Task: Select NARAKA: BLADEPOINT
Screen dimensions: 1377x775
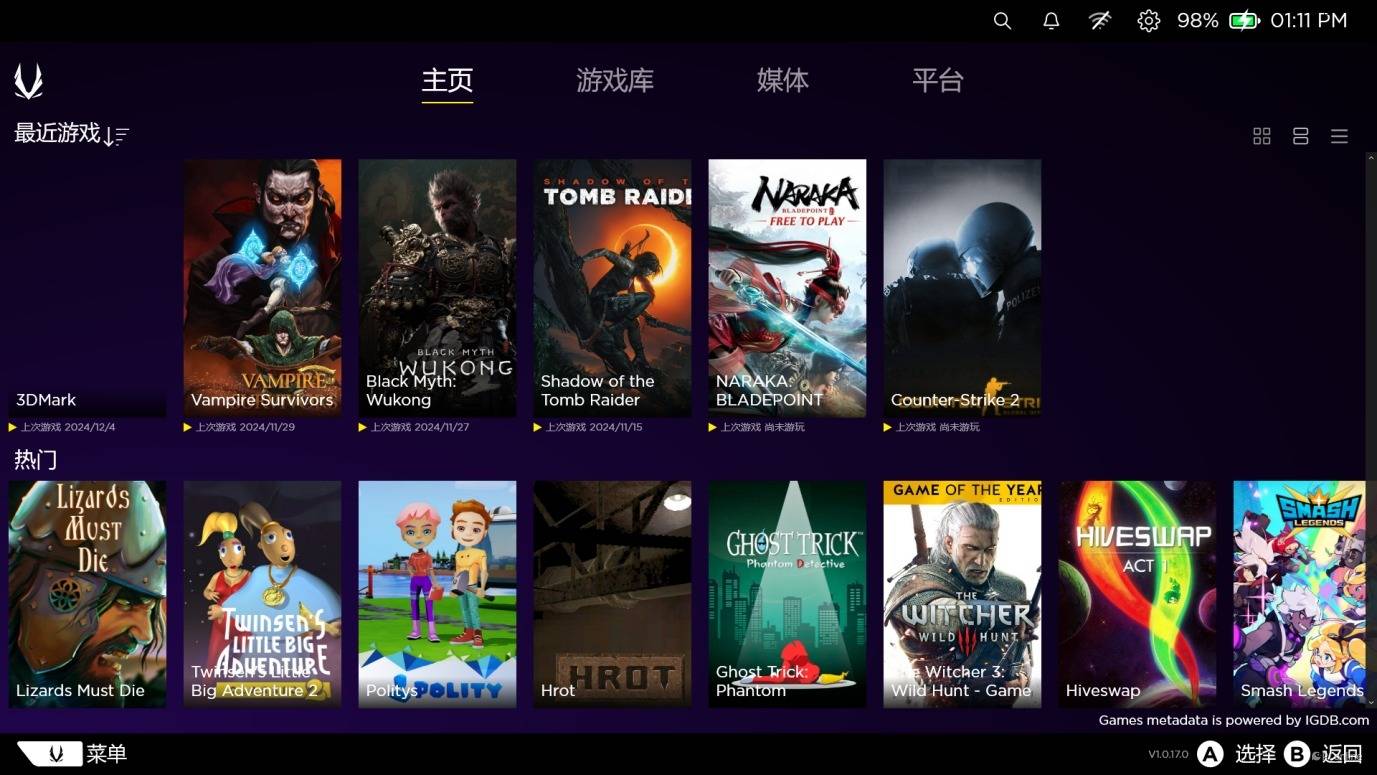Action: (787, 288)
